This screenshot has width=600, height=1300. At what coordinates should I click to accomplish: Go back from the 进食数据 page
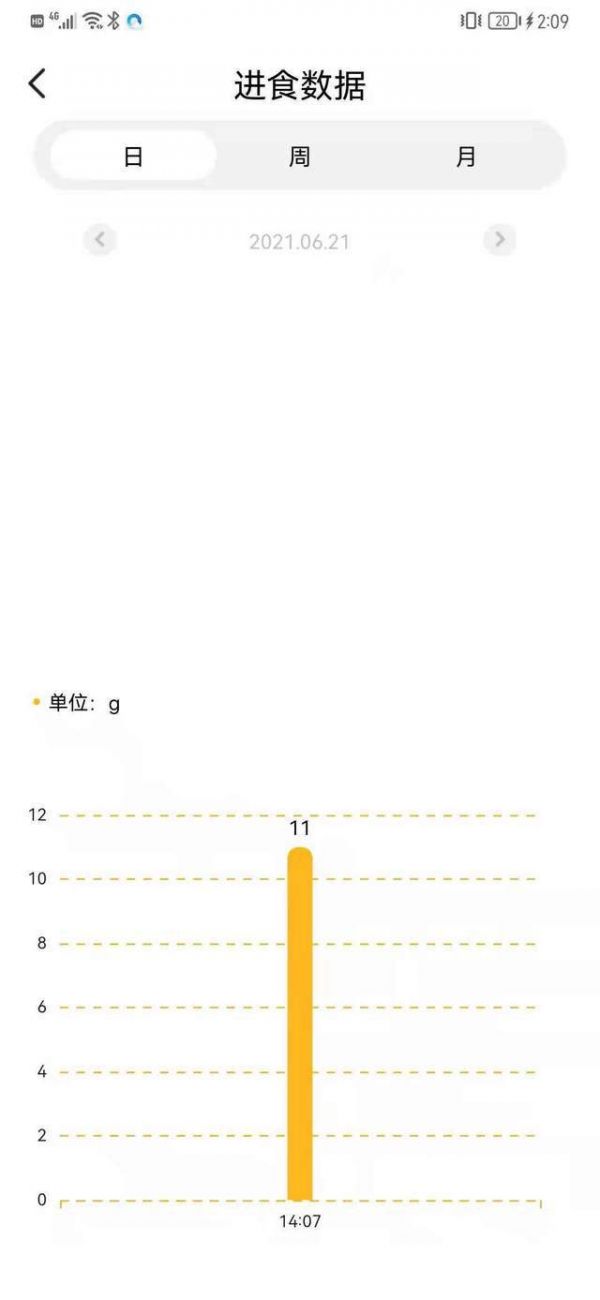pos(37,84)
